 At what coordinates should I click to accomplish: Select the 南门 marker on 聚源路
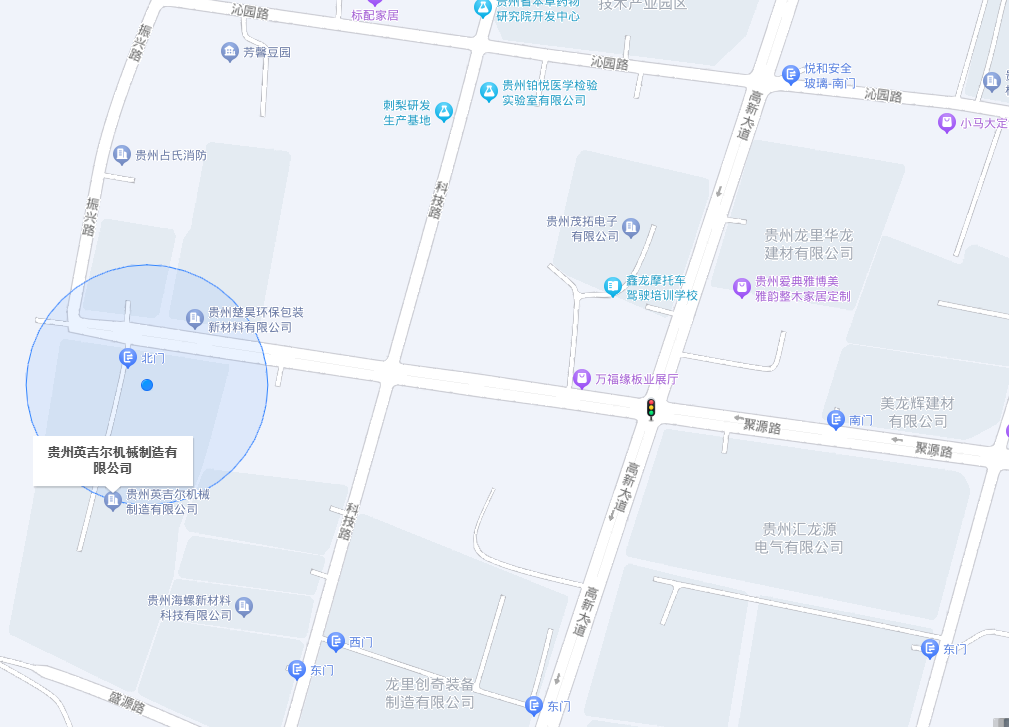[836, 419]
